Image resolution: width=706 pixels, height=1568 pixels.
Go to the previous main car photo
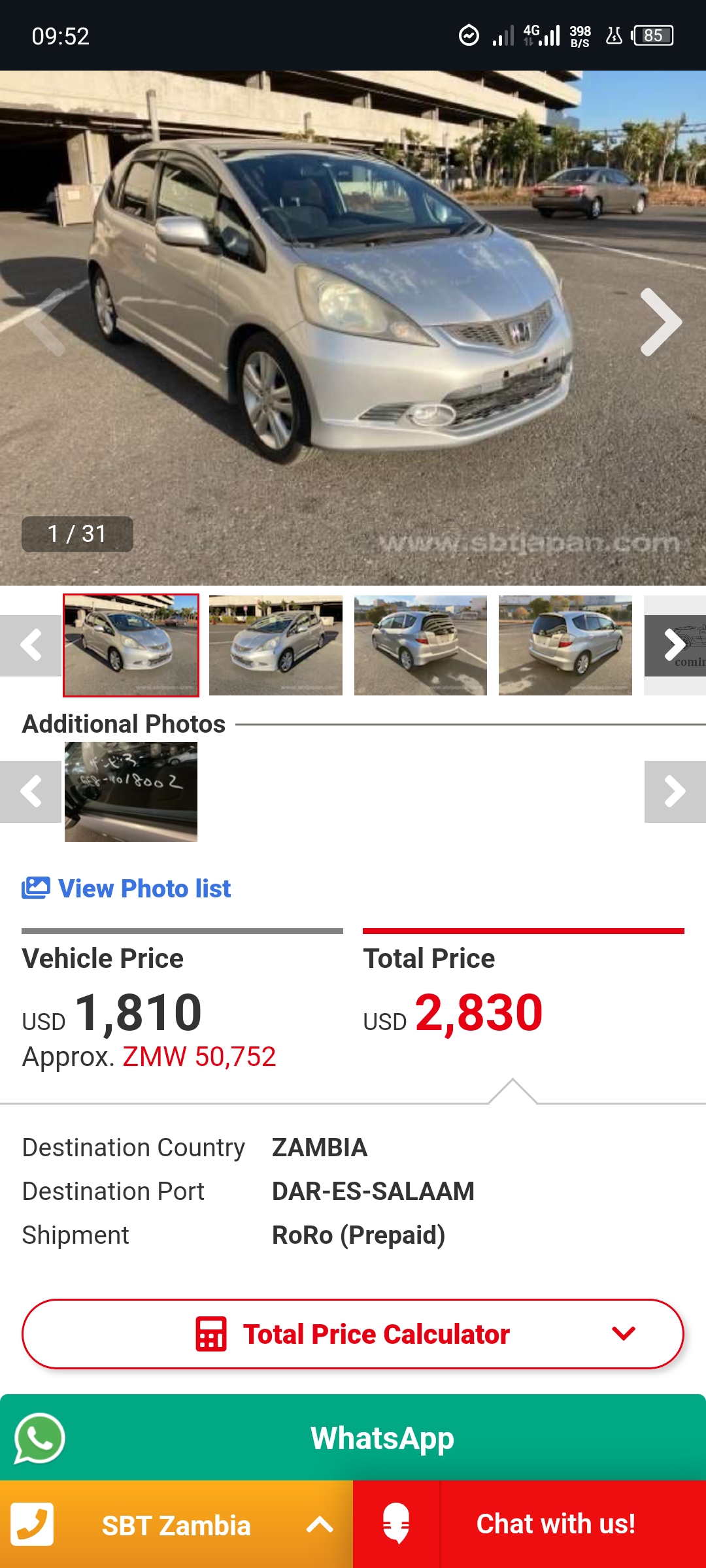click(x=44, y=322)
